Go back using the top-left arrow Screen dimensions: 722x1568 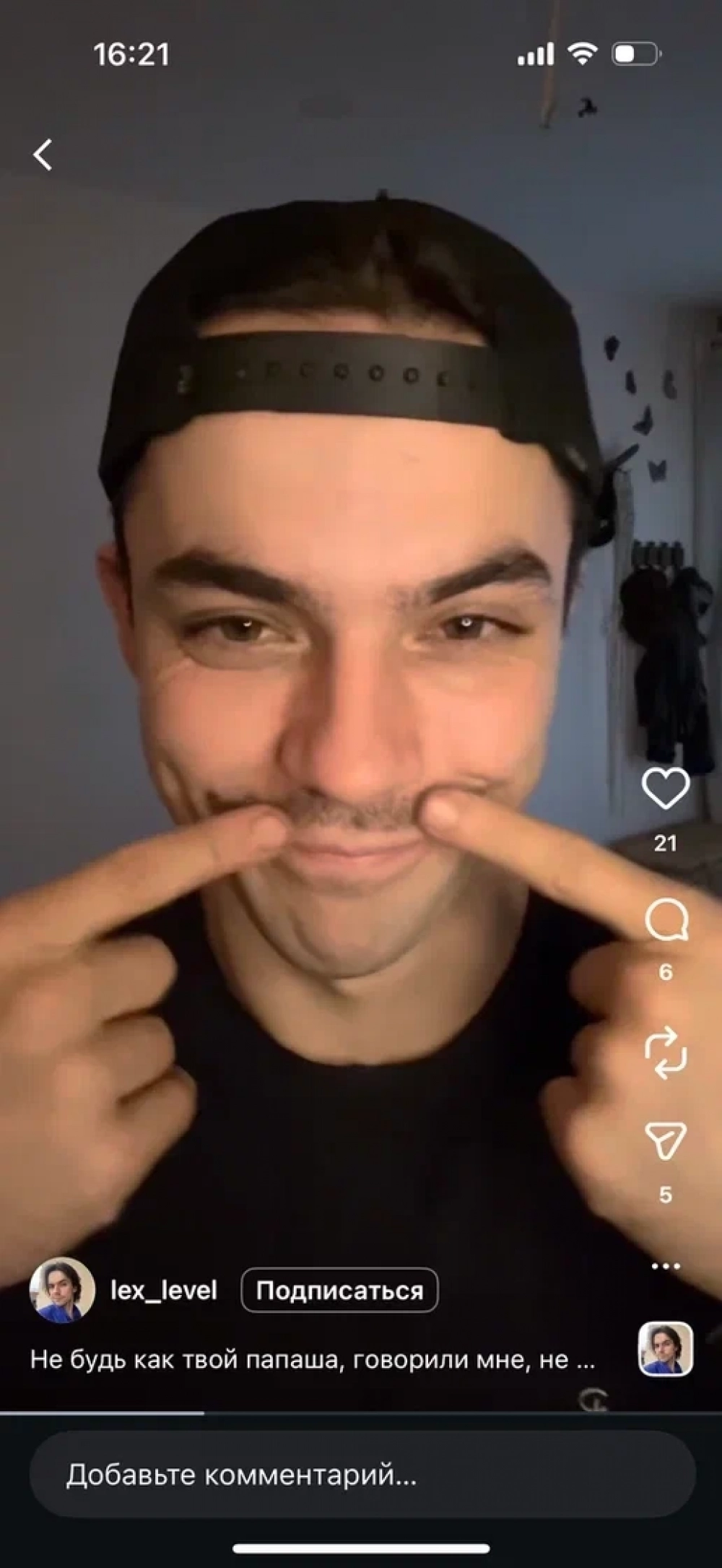pyautogui.click(x=43, y=155)
